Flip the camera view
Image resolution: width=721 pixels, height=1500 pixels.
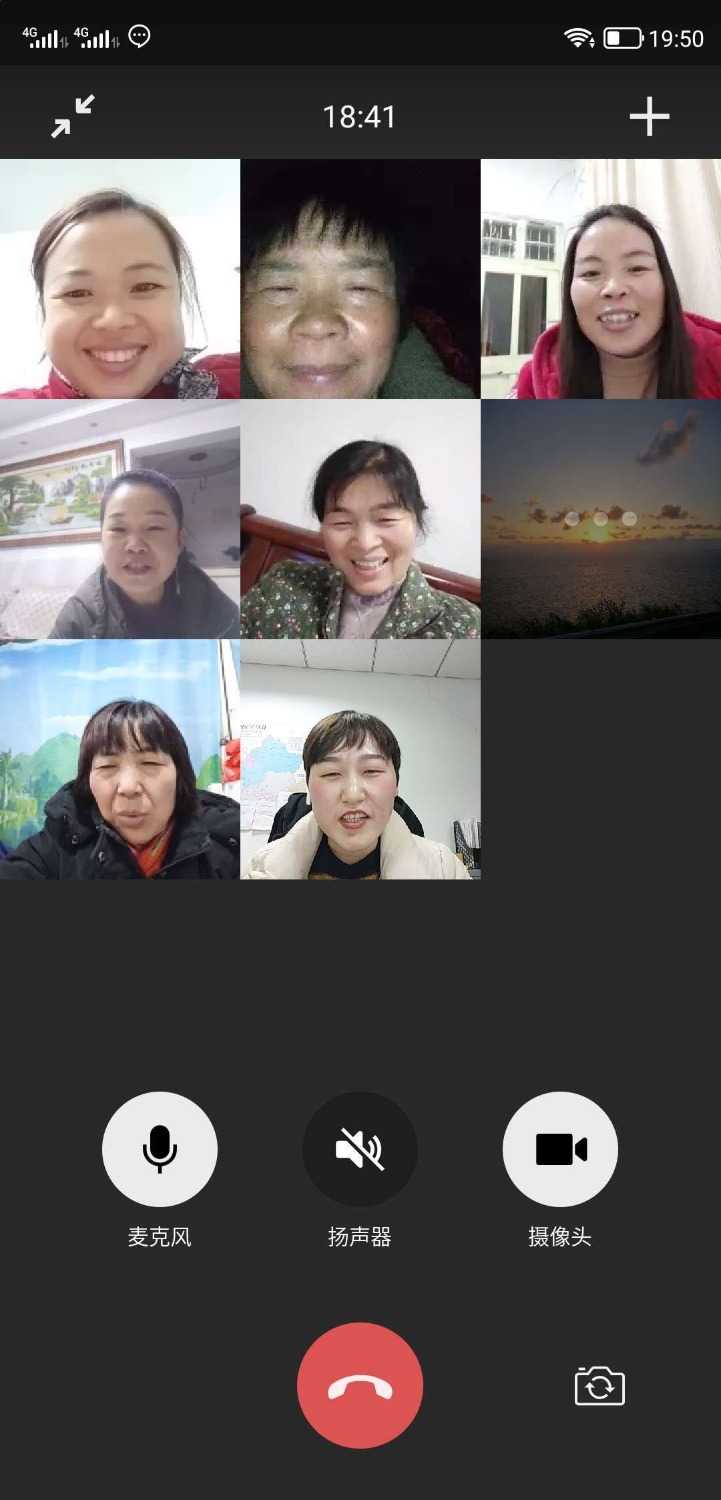(599, 1386)
